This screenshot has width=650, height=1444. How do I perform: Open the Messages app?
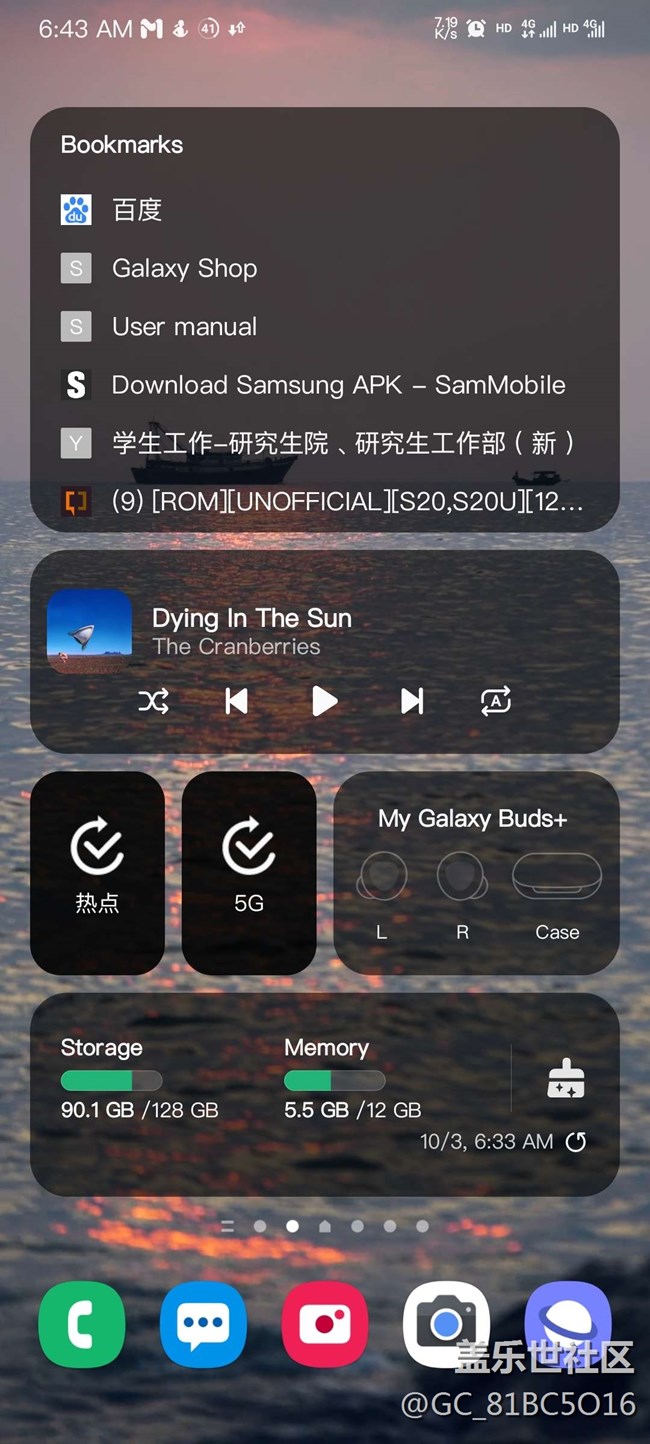coord(203,1325)
